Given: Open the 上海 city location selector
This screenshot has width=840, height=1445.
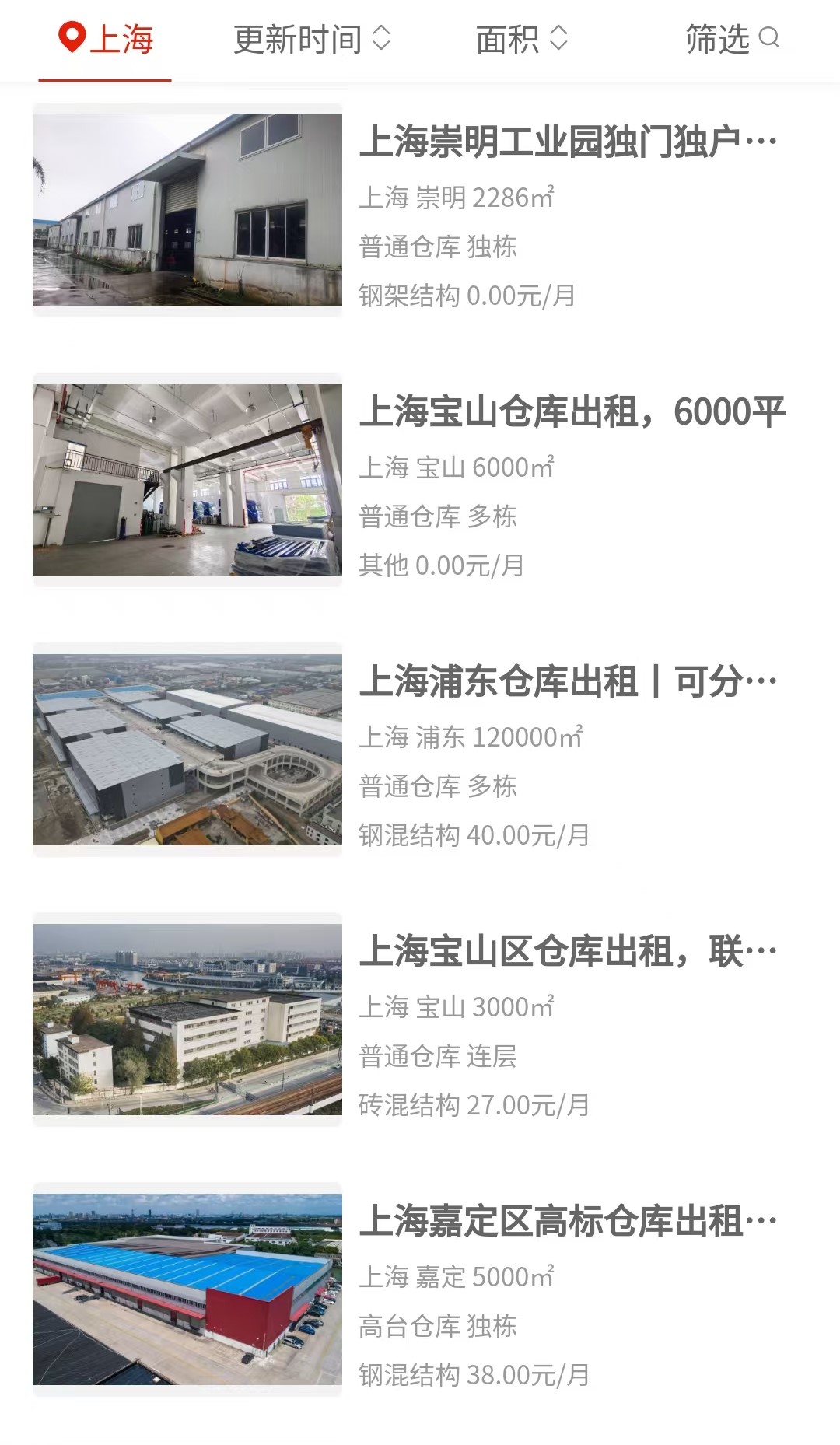Looking at the screenshot, I should click(x=106, y=39).
